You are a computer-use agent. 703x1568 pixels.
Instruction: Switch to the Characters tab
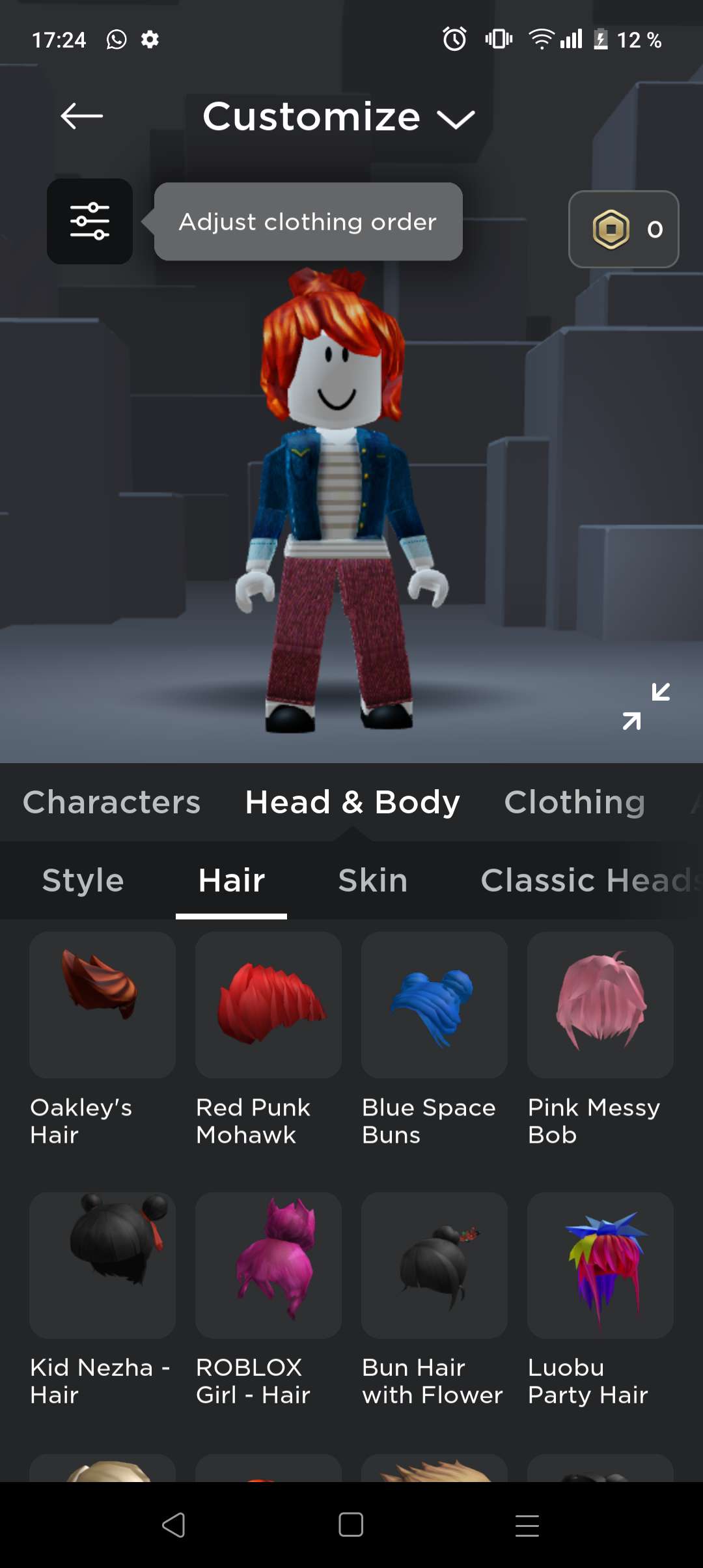(111, 802)
